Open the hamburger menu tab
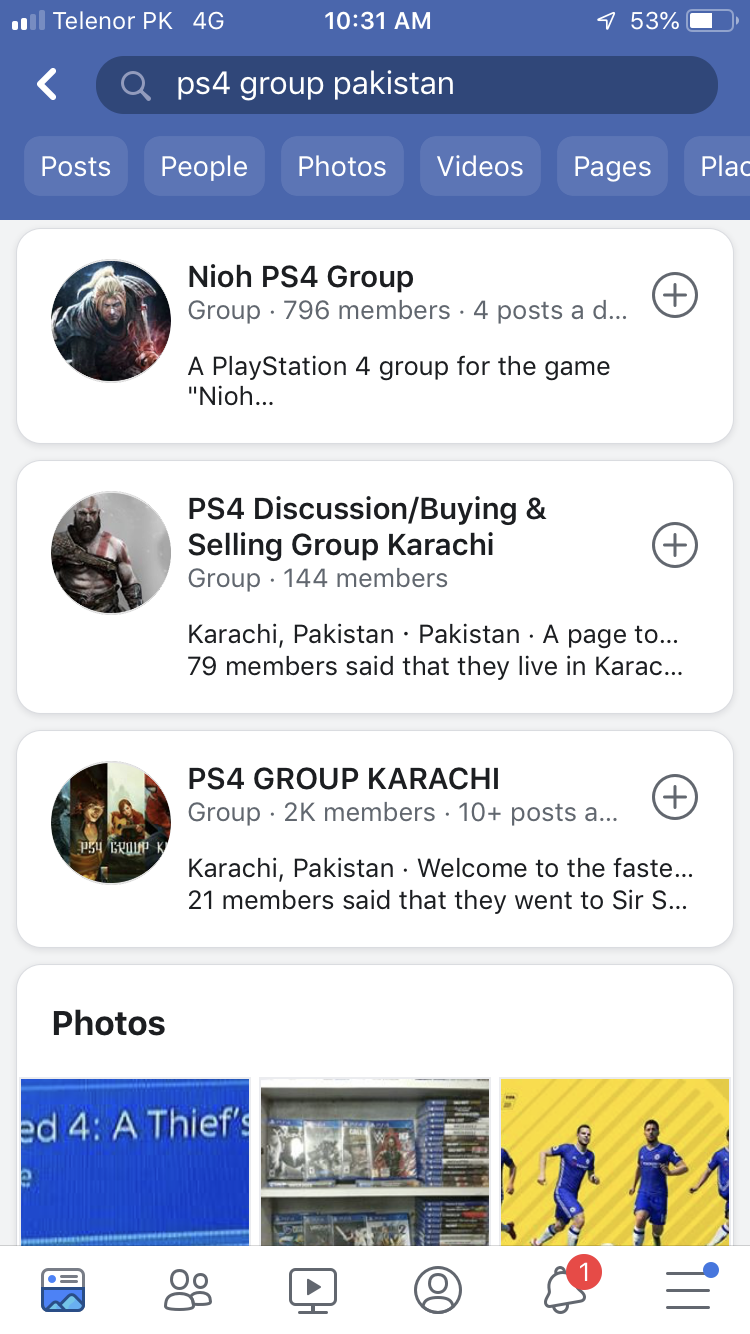 pyautogui.click(x=688, y=1289)
